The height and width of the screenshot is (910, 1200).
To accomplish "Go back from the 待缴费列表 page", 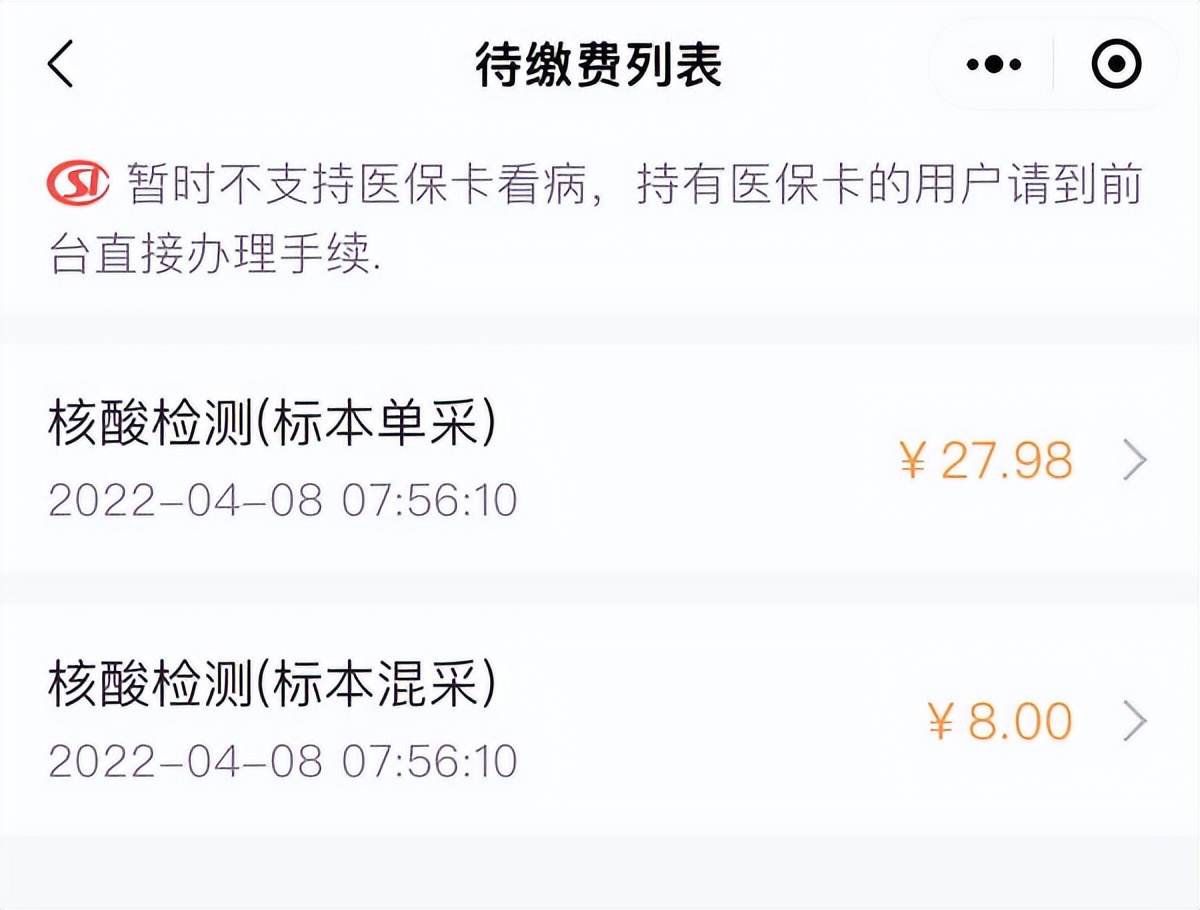I will tap(60, 65).
